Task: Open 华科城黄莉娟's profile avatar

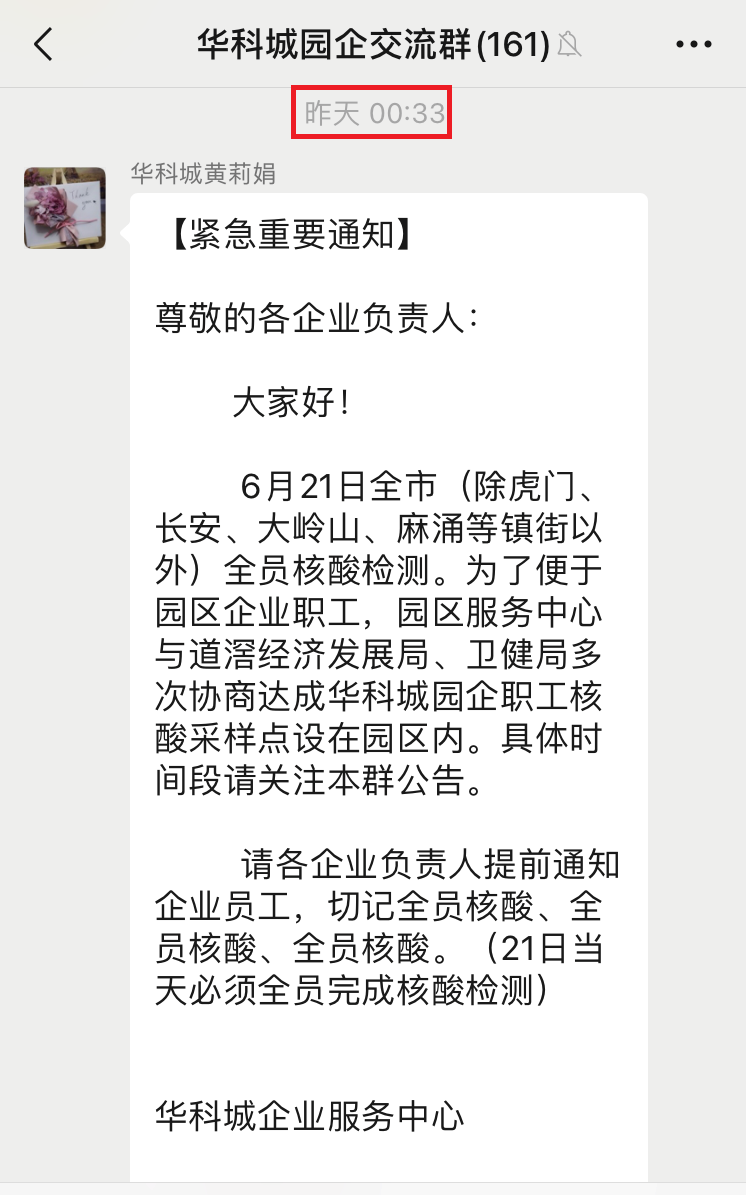Action: tap(65, 208)
